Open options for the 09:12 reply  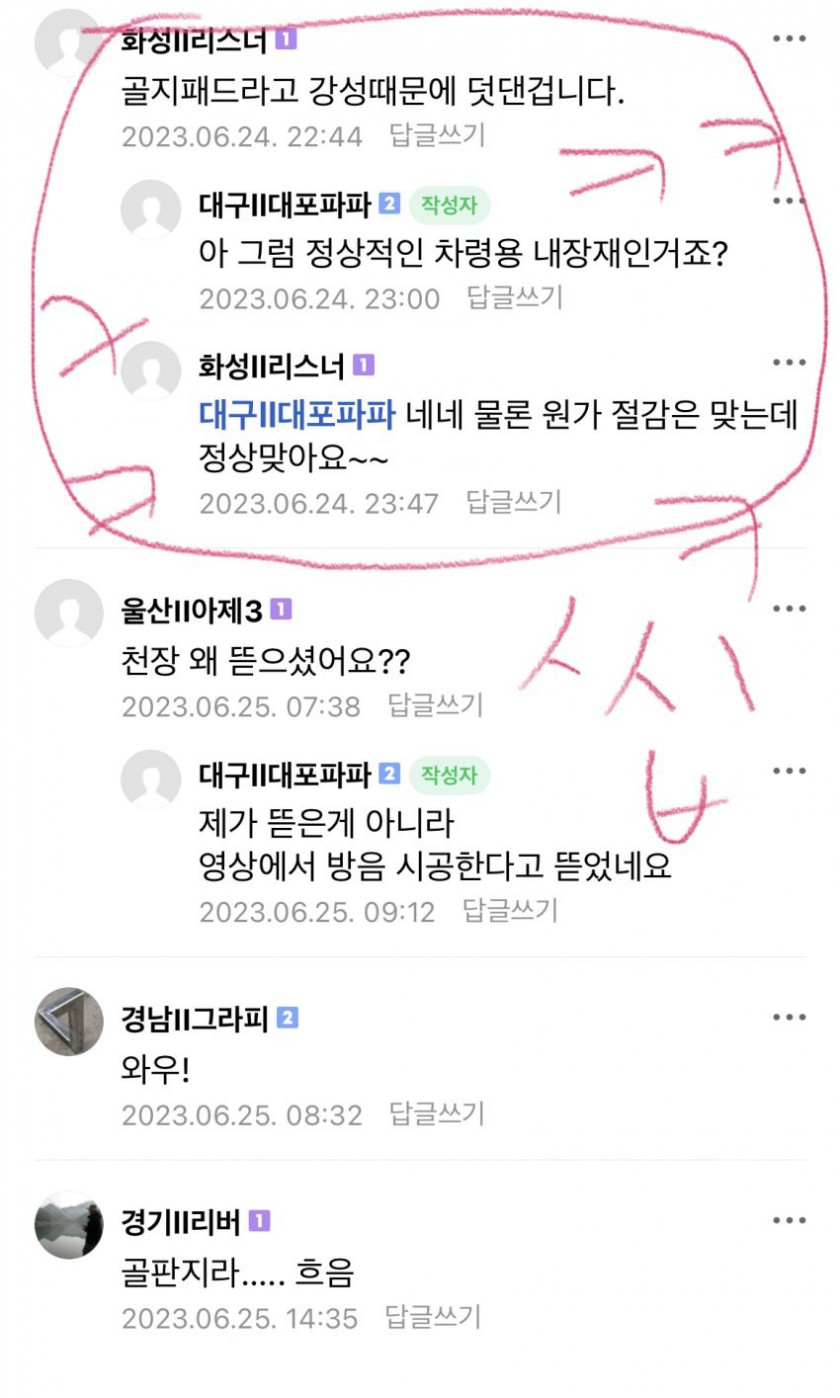[789, 771]
